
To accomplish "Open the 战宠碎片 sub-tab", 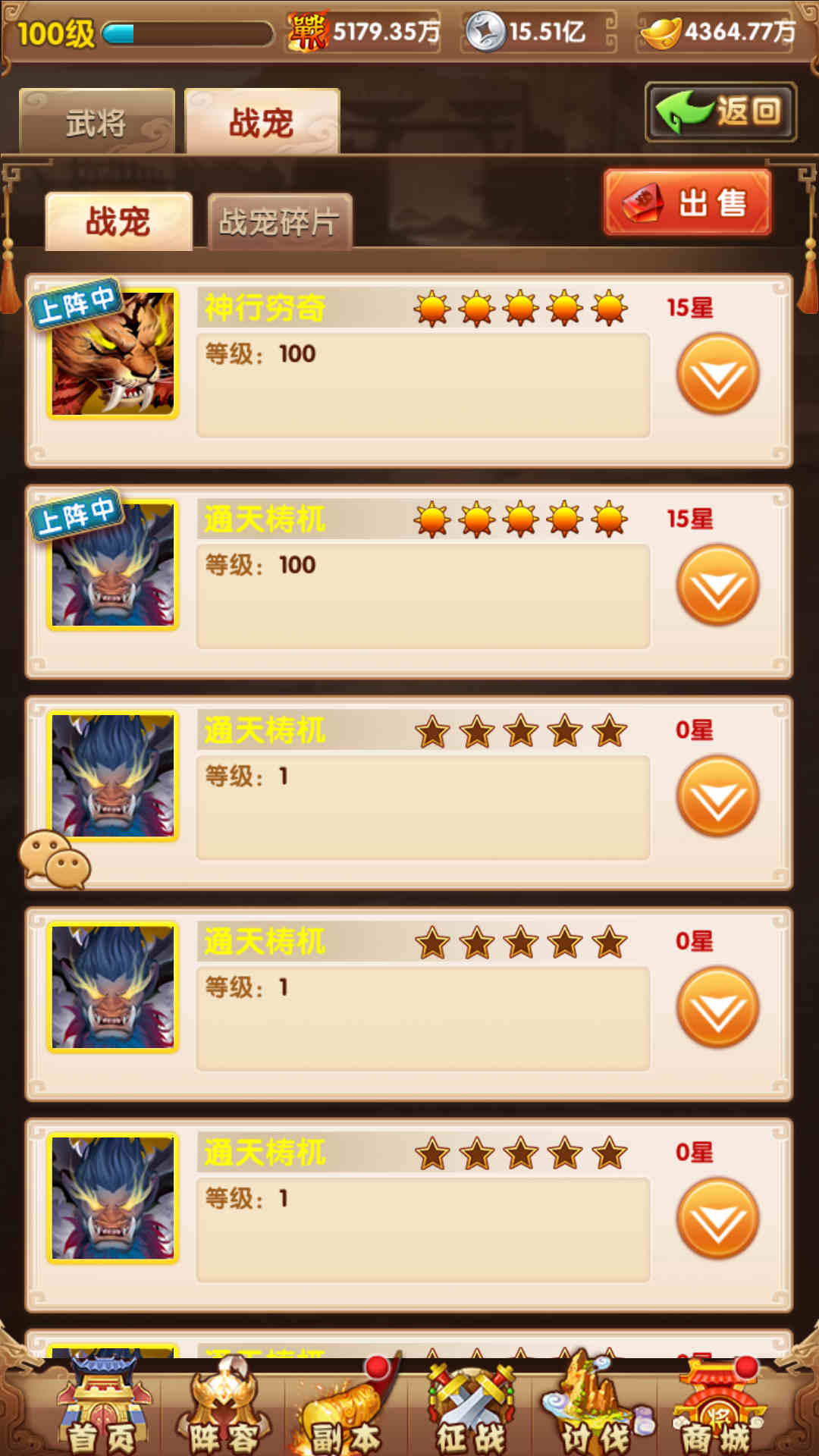I will tap(279, 221).
